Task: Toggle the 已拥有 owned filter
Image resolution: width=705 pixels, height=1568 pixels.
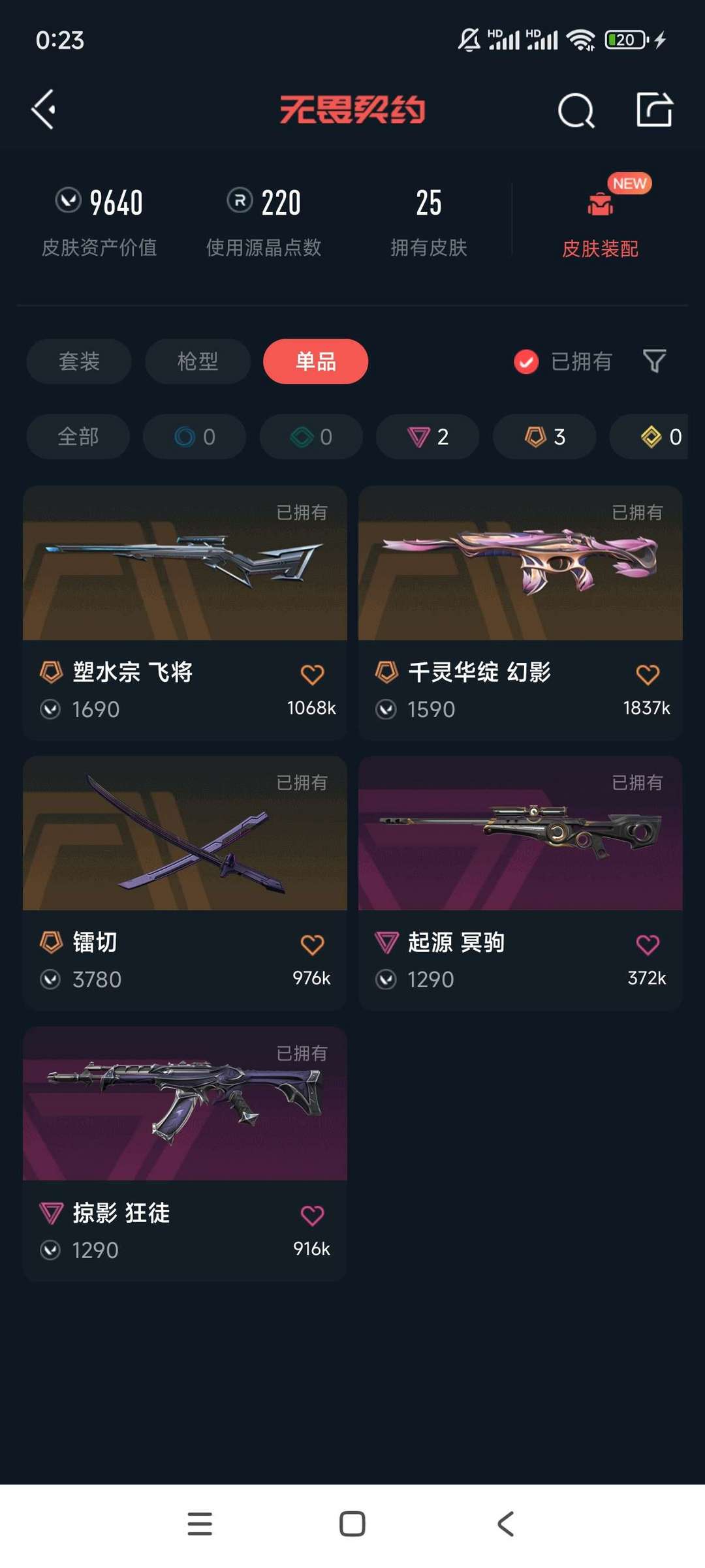Action: tap(563, 361)
